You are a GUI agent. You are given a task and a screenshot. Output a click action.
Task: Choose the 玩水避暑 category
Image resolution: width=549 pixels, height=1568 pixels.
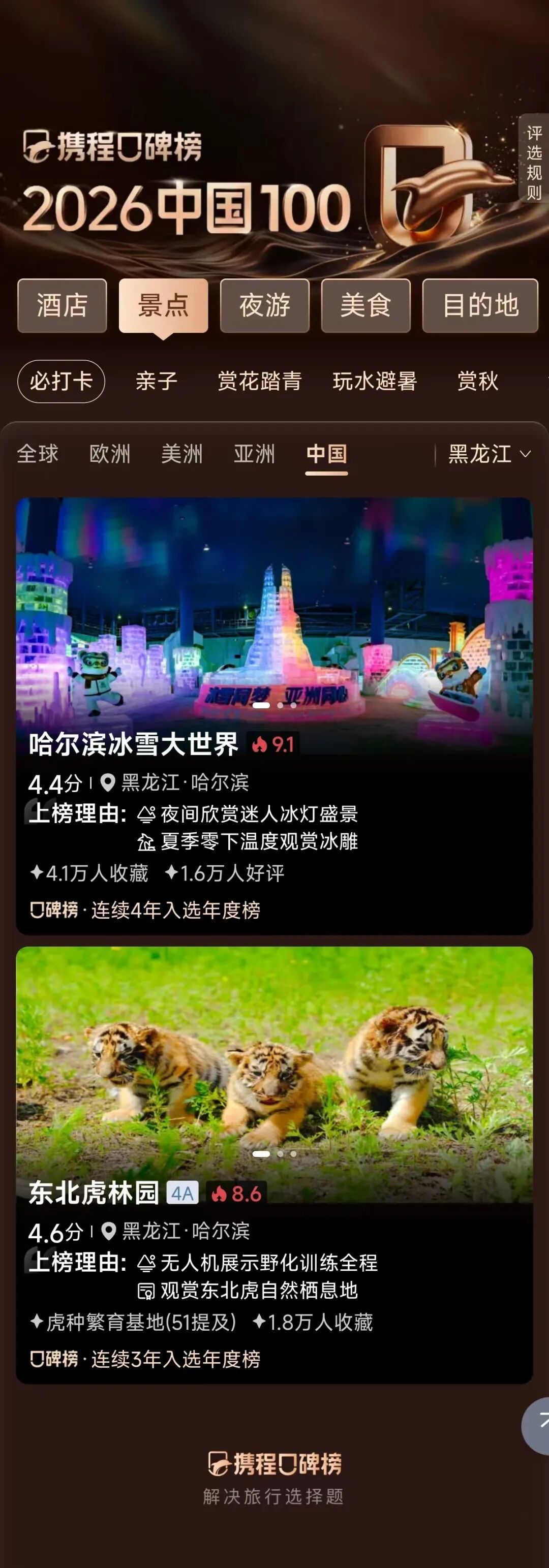(374, 382)
